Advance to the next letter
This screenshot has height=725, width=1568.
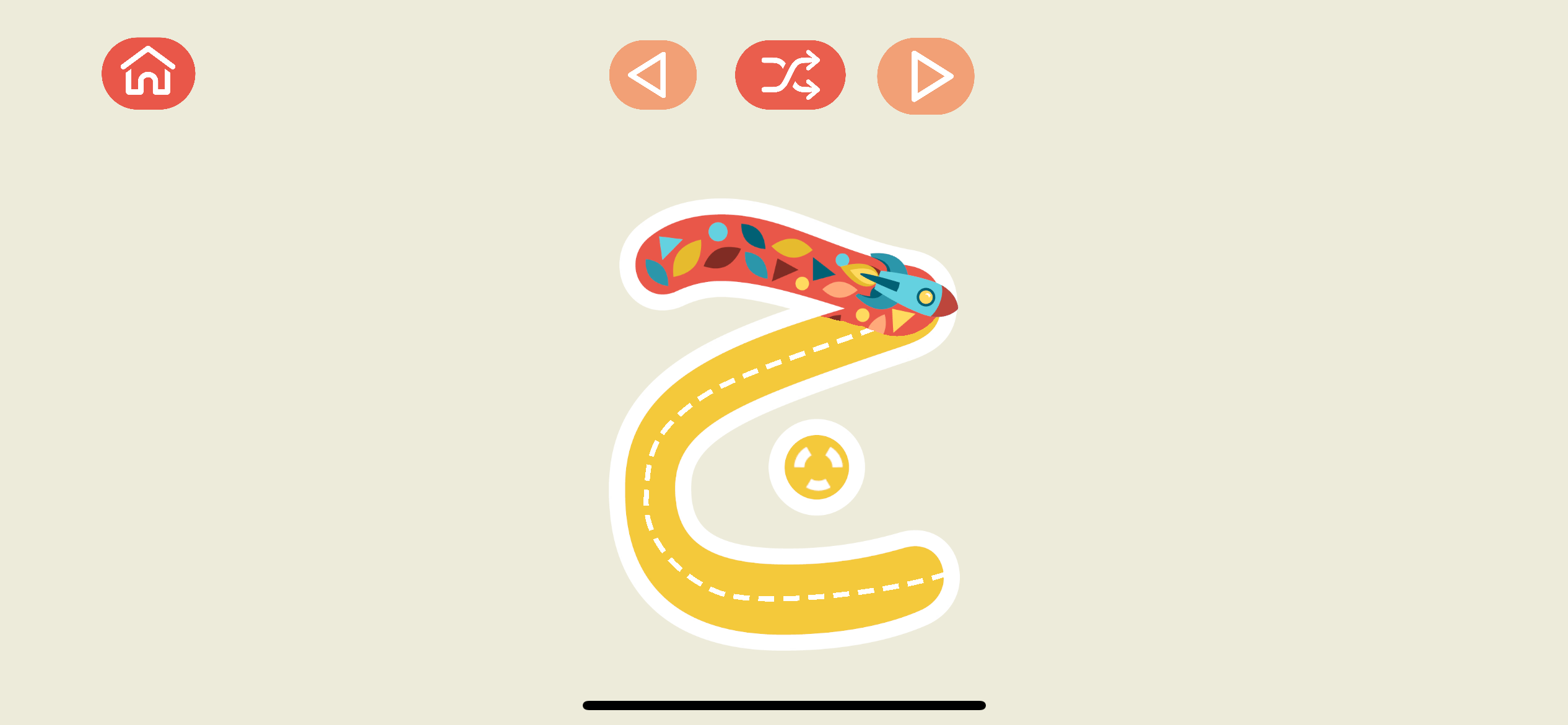[925, 76]
